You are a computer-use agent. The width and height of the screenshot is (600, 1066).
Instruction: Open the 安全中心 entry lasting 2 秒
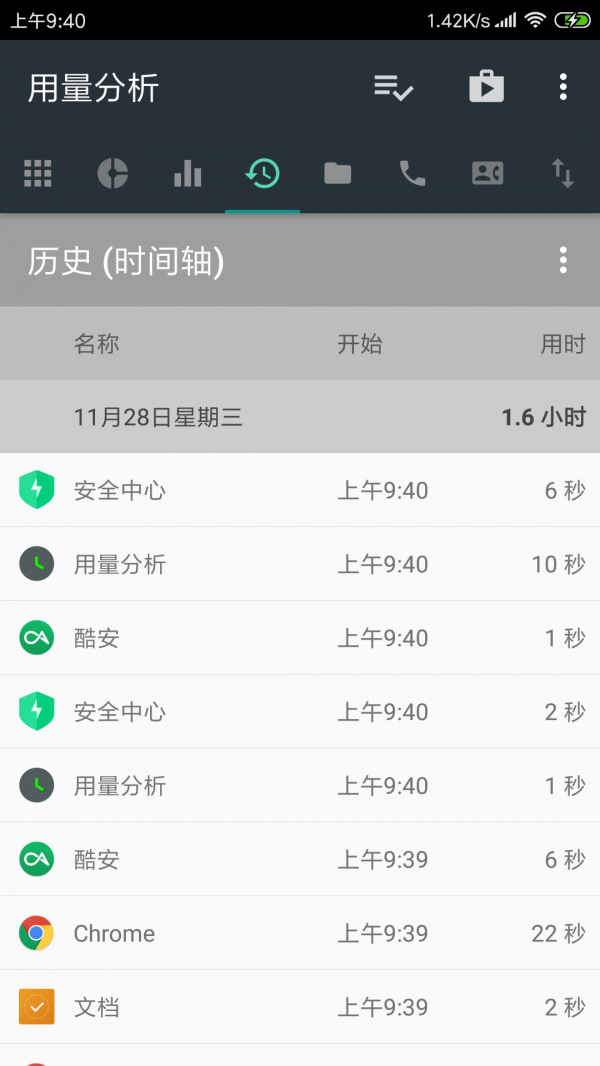(300, 712)
